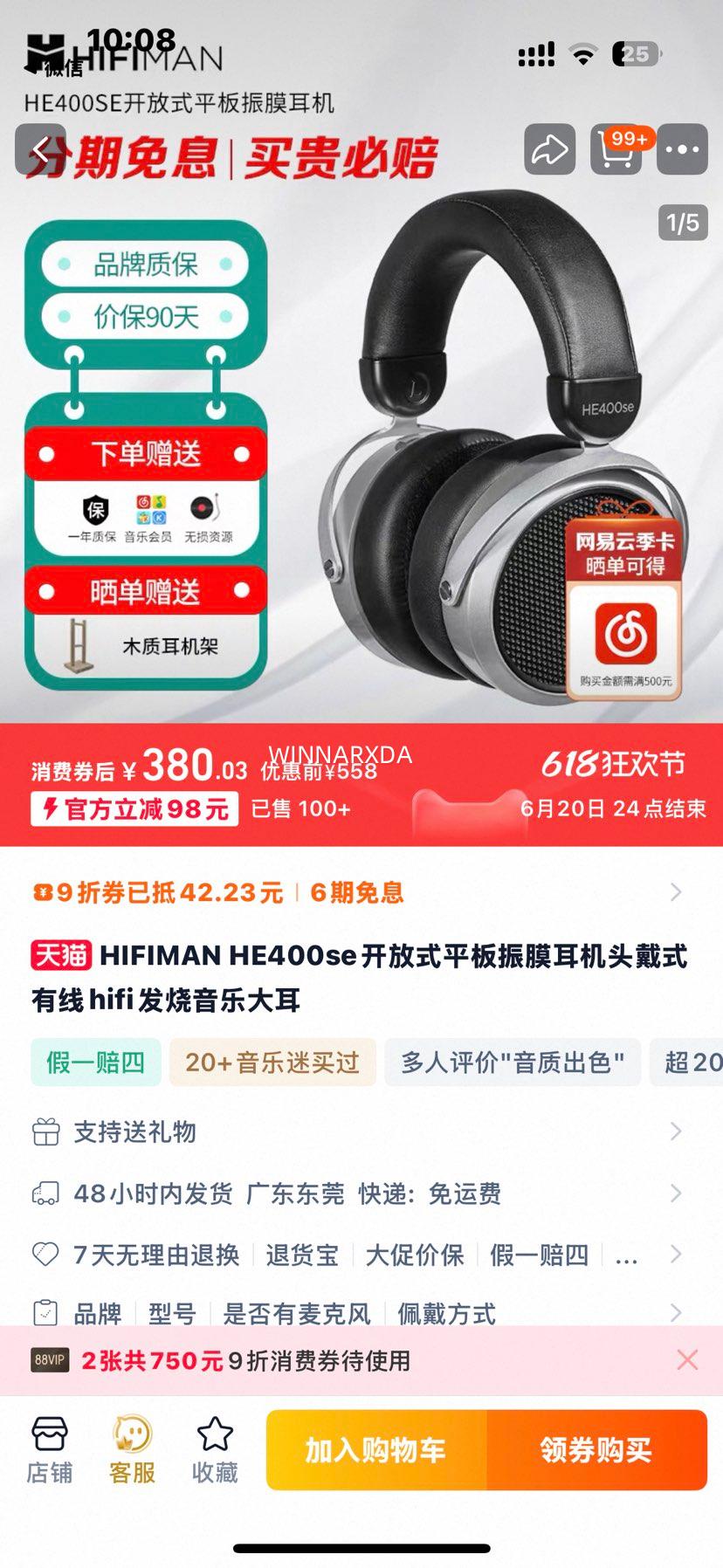This screenshot has width=723, height=1568.
Task: Add the product to 收藏 favorites
Action: tap(215, 1450)
